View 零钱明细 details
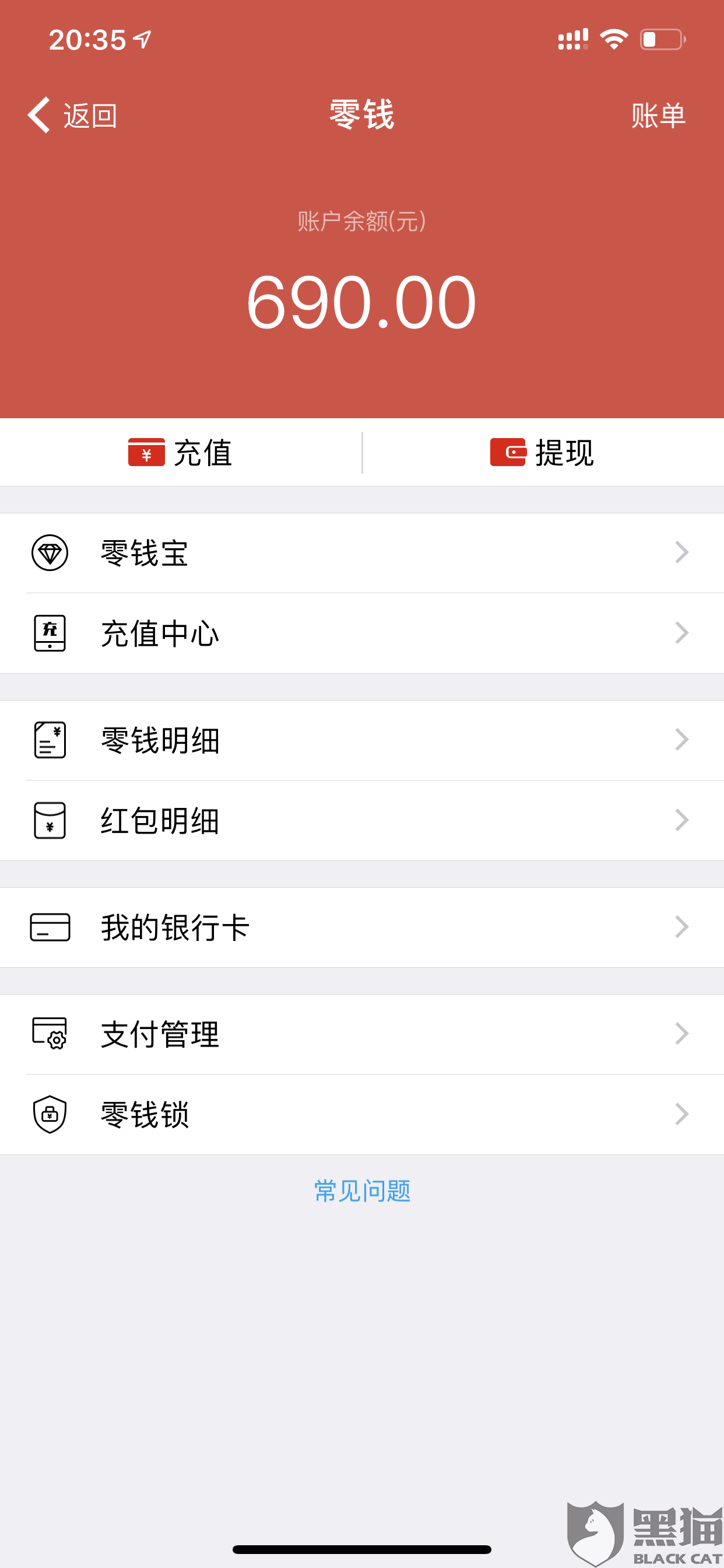Image resolution: width=724 pixels, height=1568 pixels. [362, 740]
